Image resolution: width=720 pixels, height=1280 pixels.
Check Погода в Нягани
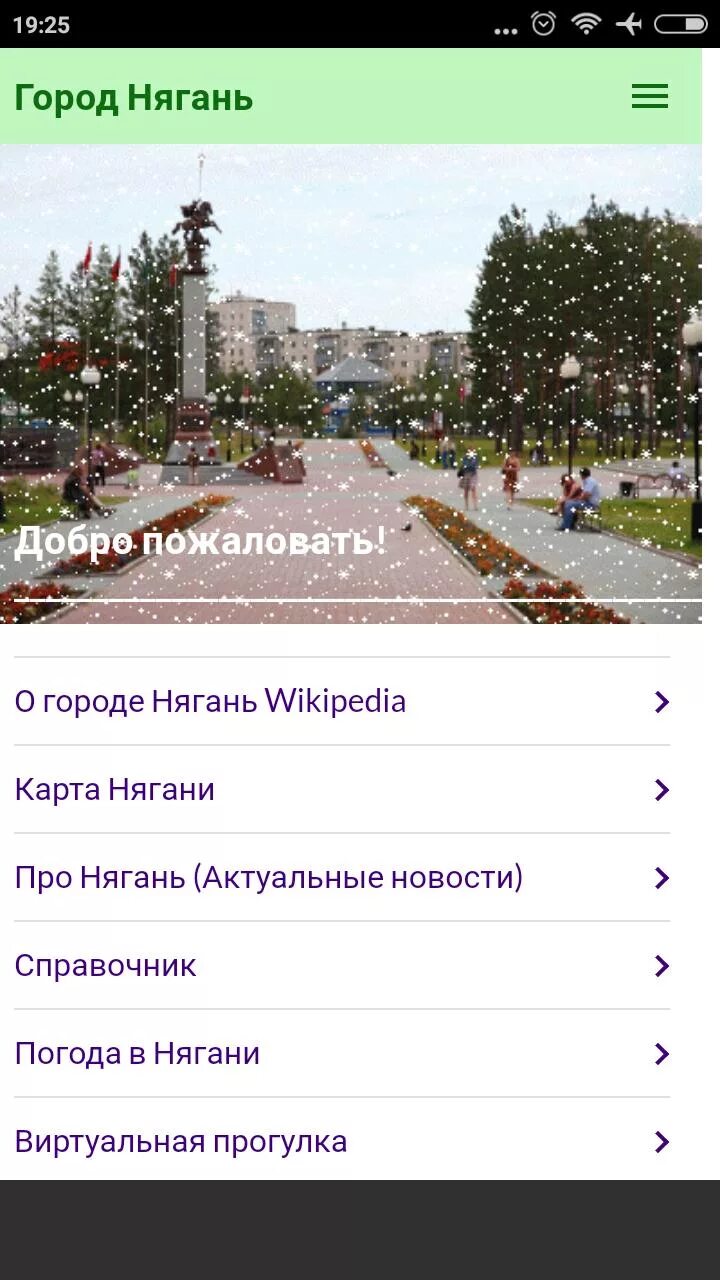pyautogui.click(x=342, y=1053)
